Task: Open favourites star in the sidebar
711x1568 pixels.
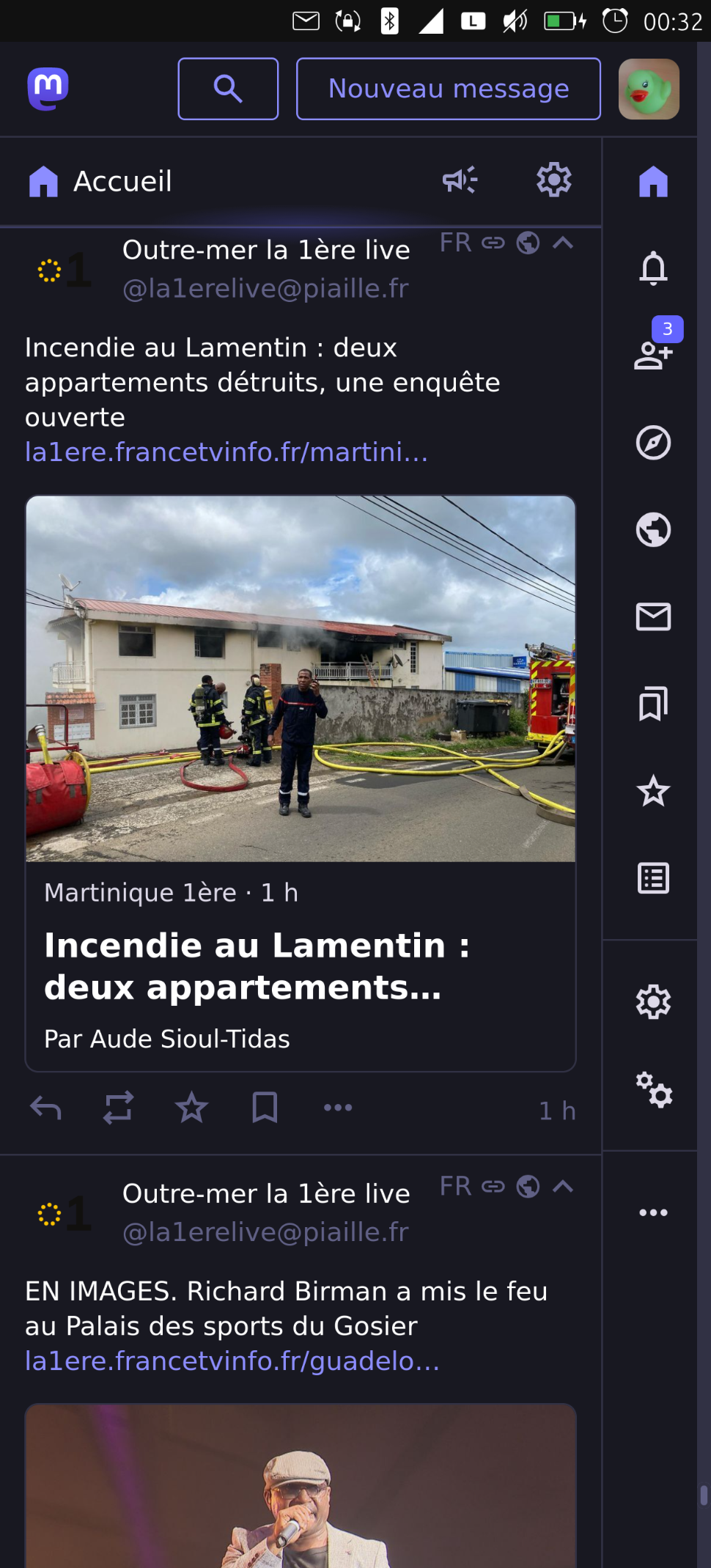Action: click(653, 791)
